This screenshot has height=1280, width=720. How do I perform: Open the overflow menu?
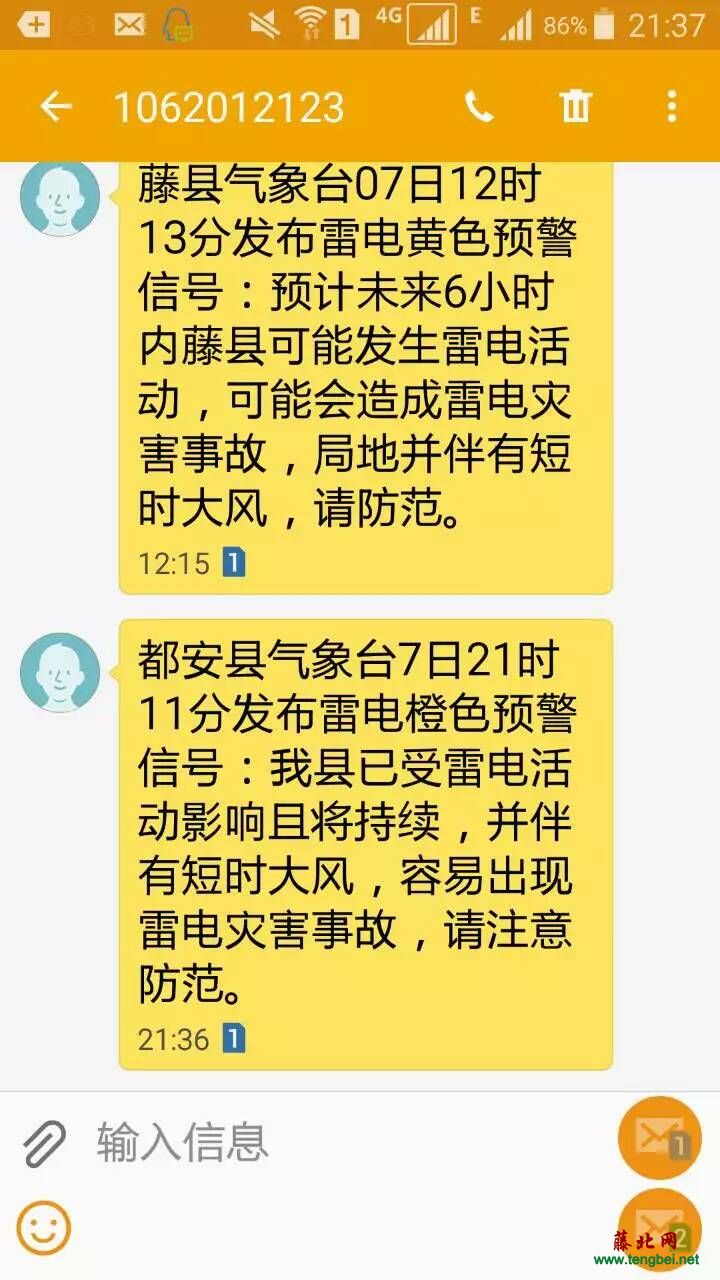click(x=671, y=107)
